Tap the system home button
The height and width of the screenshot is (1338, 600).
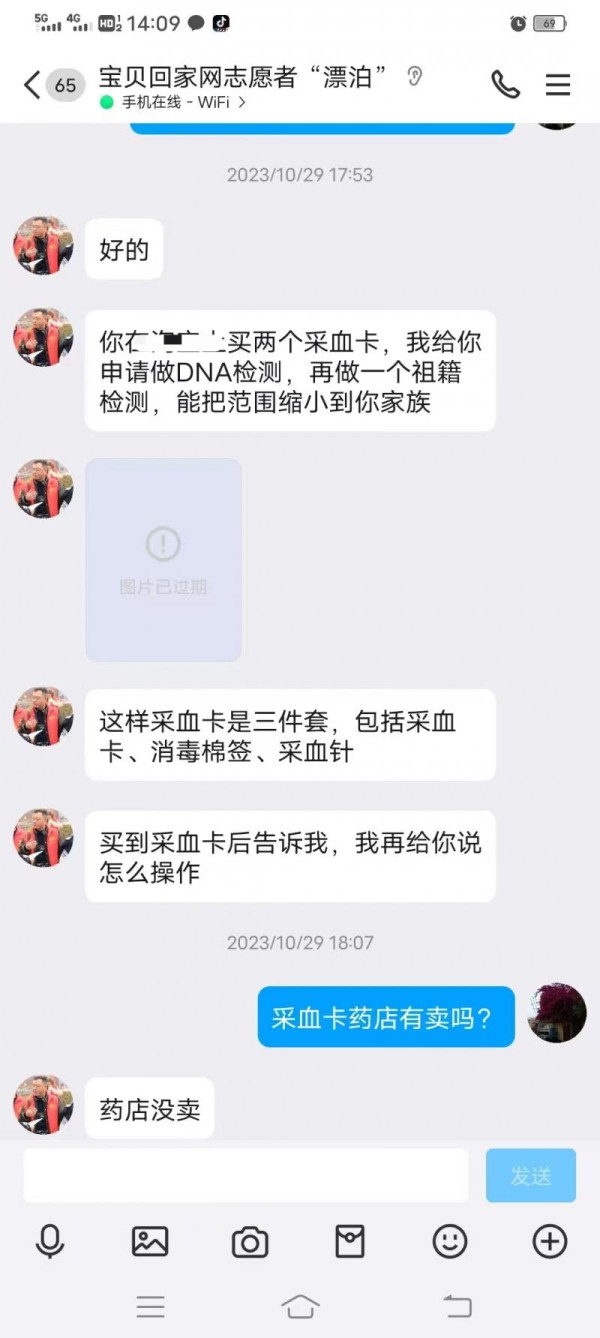coord(300,1306)
